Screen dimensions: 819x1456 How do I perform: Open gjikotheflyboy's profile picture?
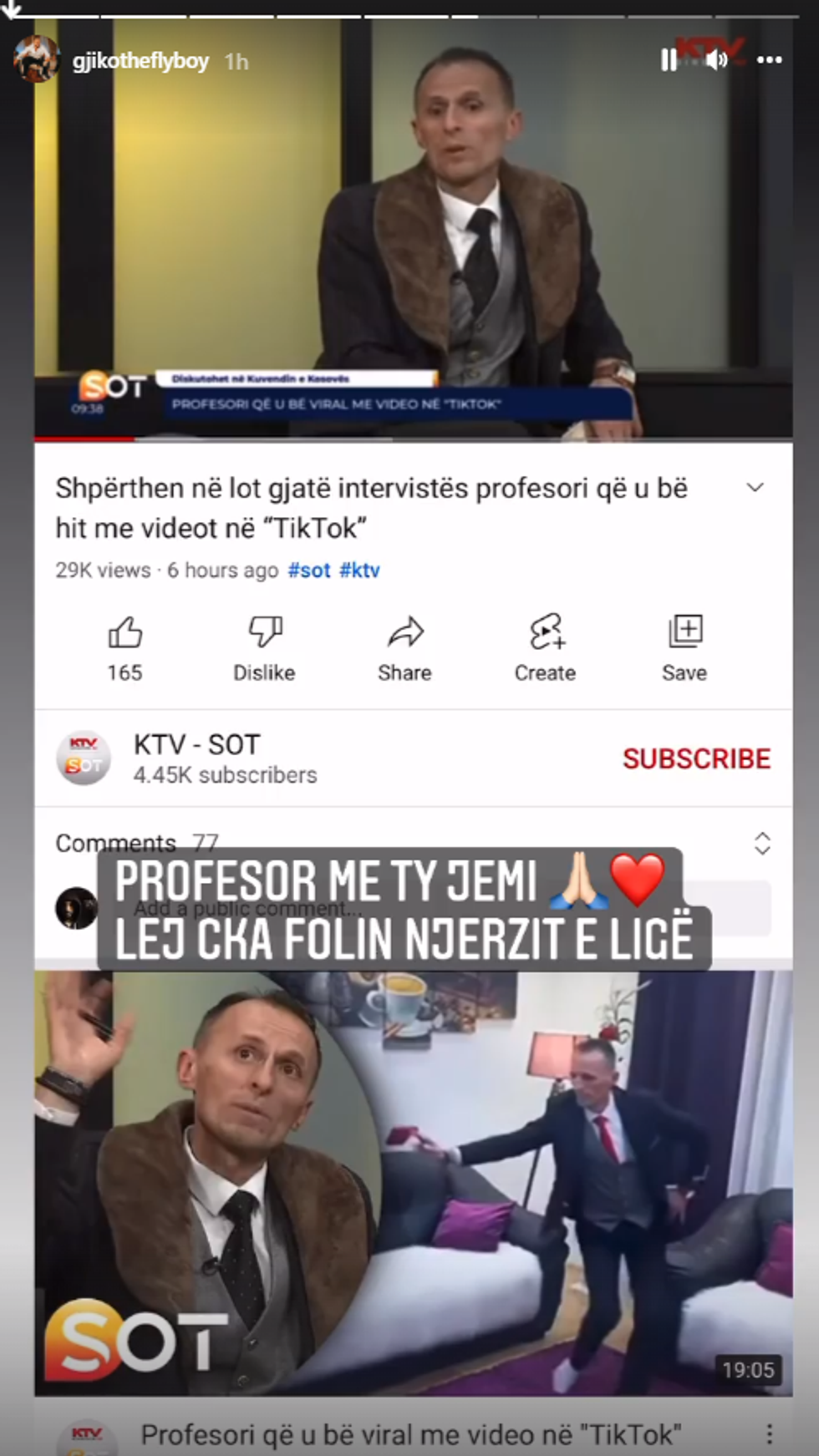click(x=37, y=61)
